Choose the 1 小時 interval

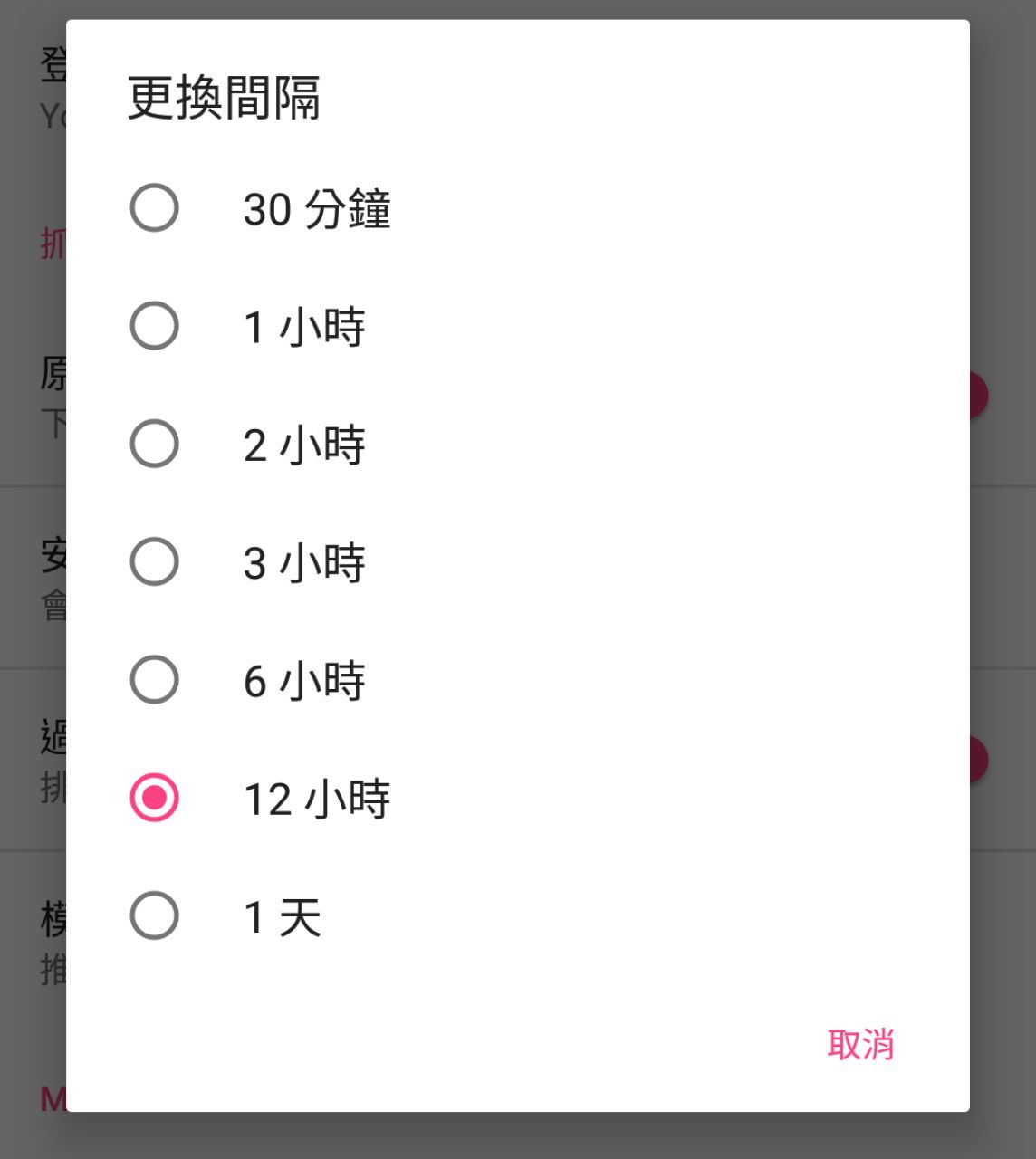517,326
